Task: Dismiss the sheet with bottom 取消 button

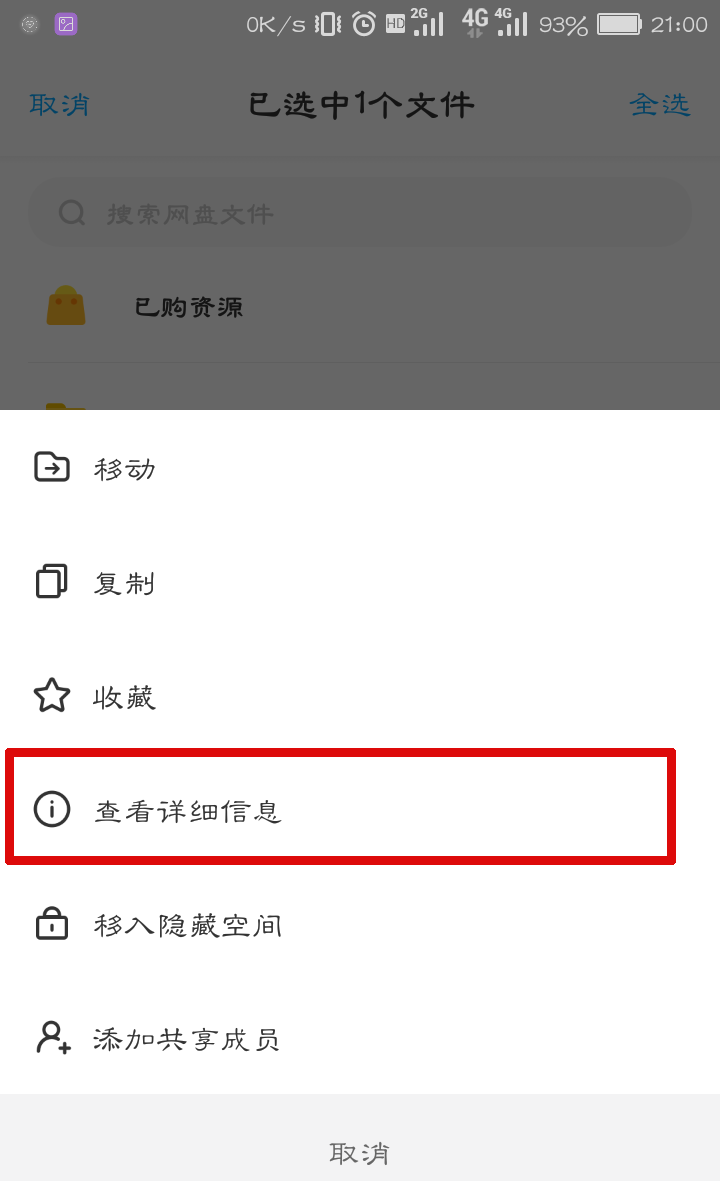Action: pos(359,1152)
